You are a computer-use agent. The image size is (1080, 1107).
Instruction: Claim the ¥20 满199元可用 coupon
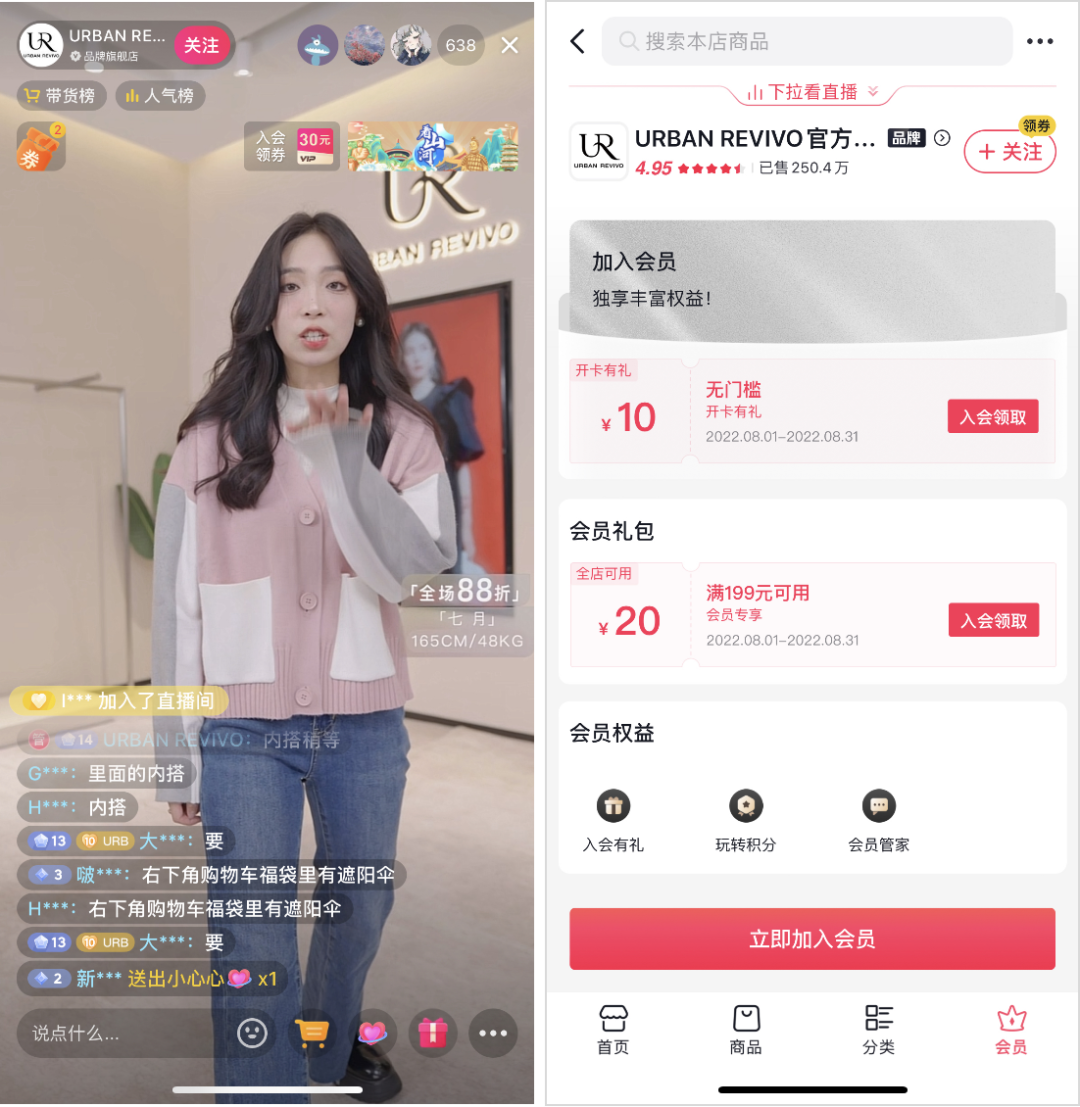pos(993,621)
